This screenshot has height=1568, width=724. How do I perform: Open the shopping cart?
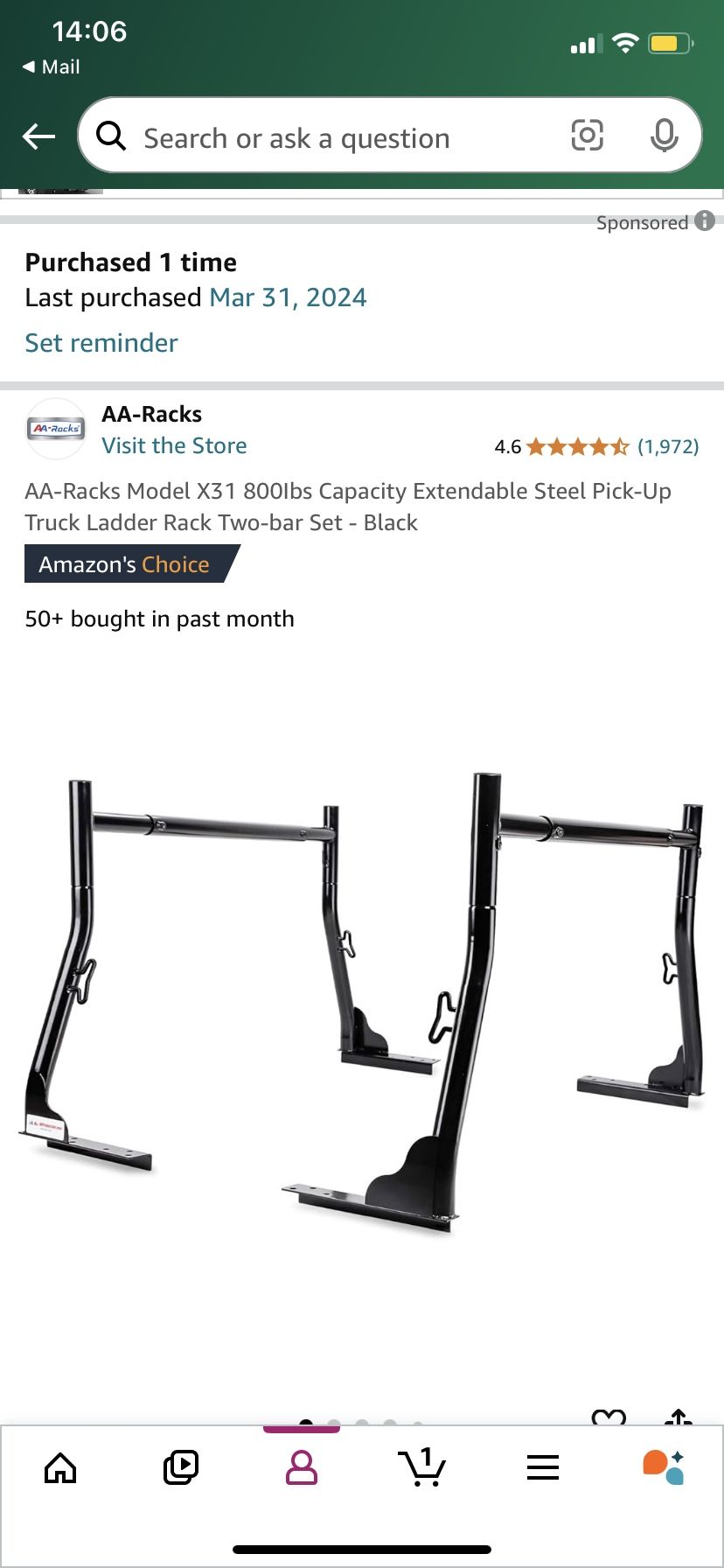[x=422, y=1467]
